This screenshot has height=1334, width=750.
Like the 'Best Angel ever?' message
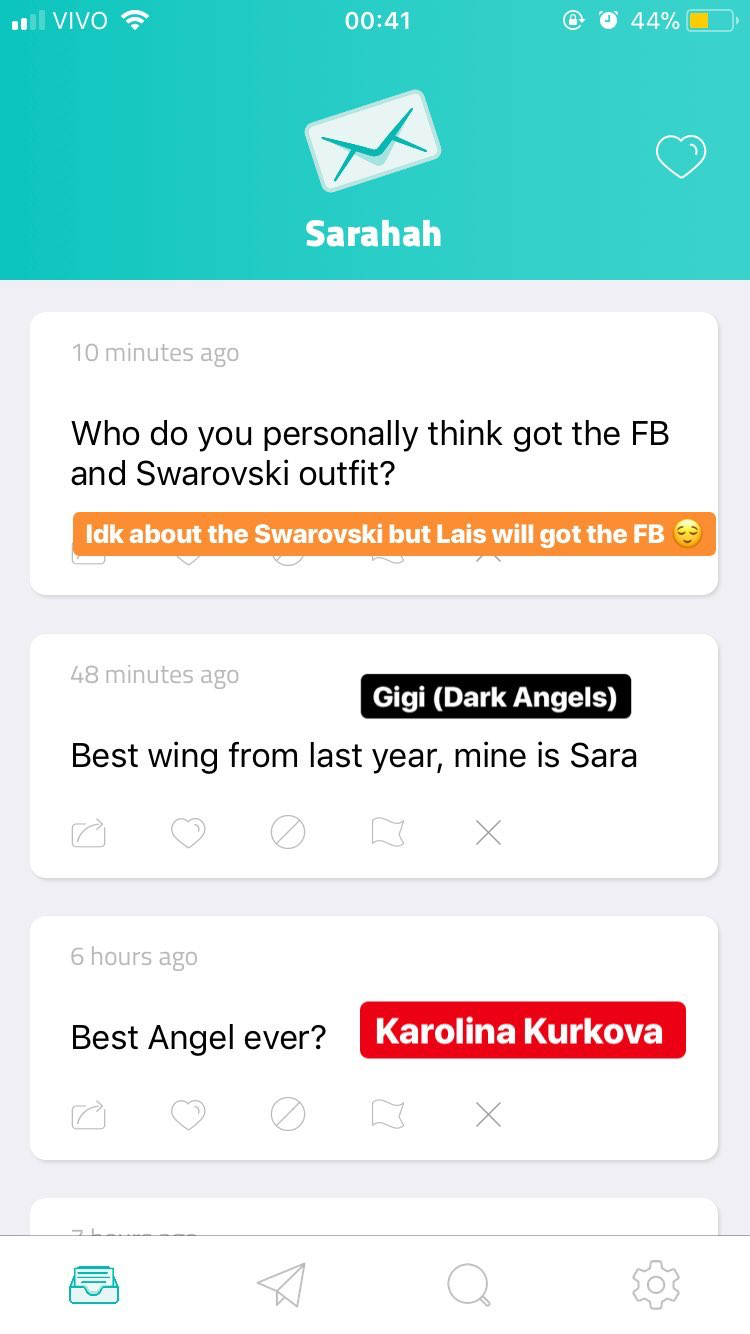(188, 1114)
